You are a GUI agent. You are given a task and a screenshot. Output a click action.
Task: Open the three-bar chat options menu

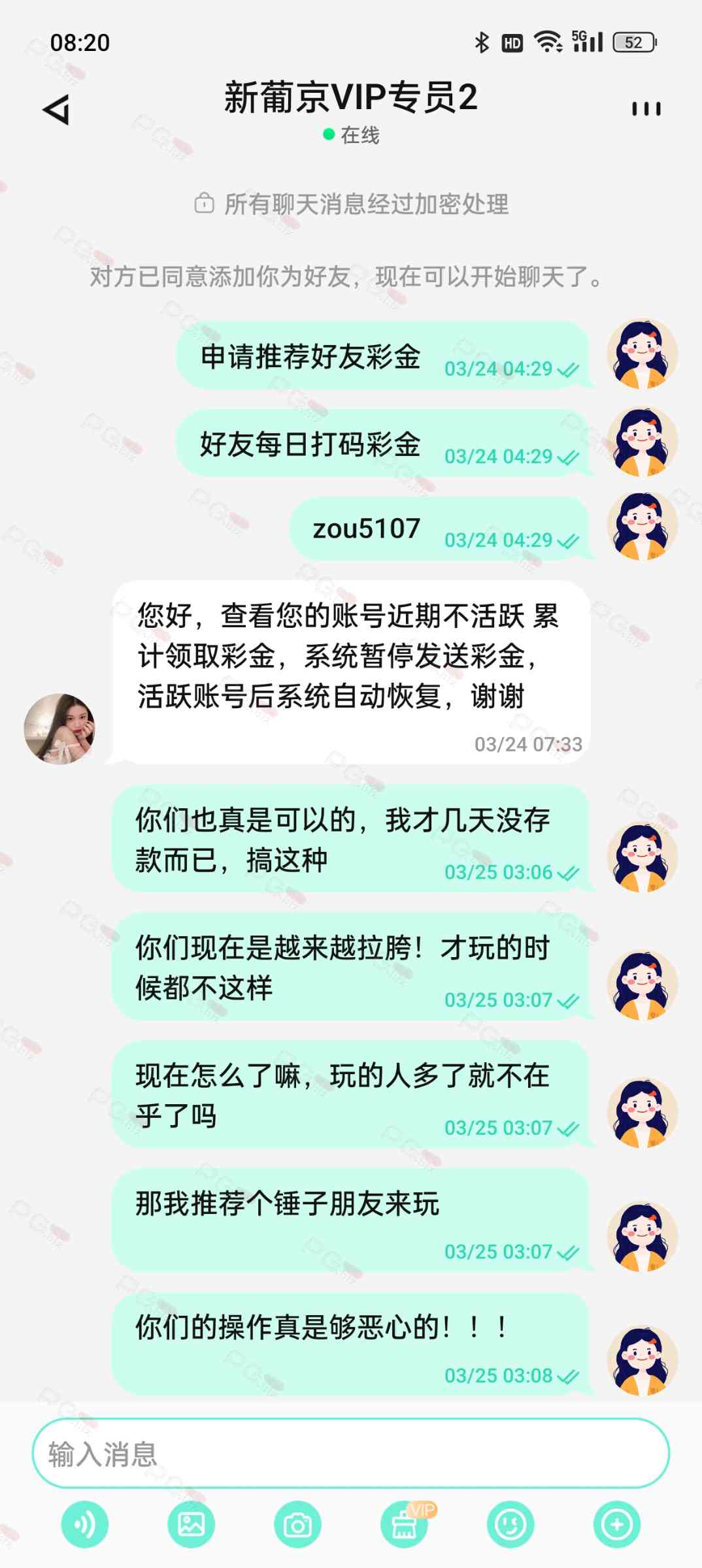coord(646,108)
